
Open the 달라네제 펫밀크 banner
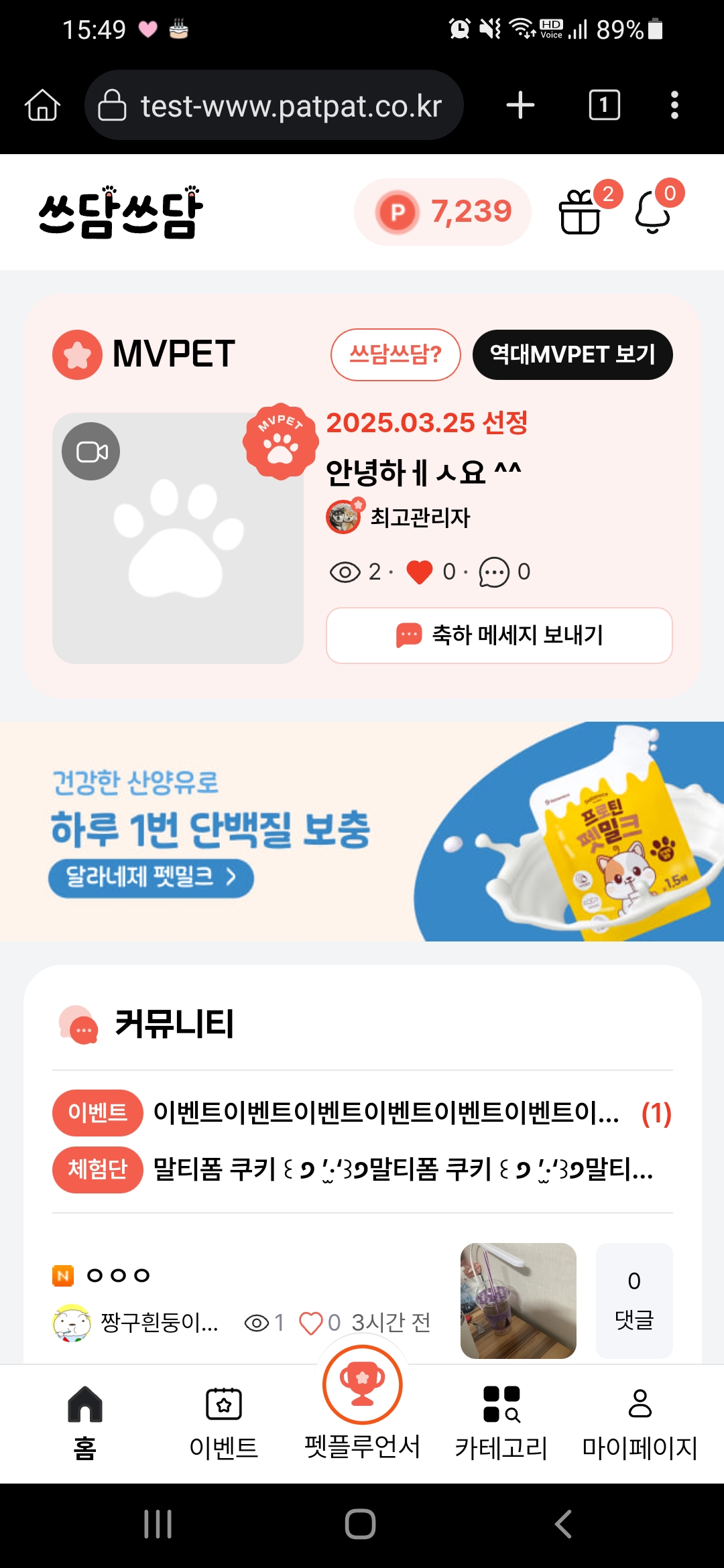pos(362,831)
